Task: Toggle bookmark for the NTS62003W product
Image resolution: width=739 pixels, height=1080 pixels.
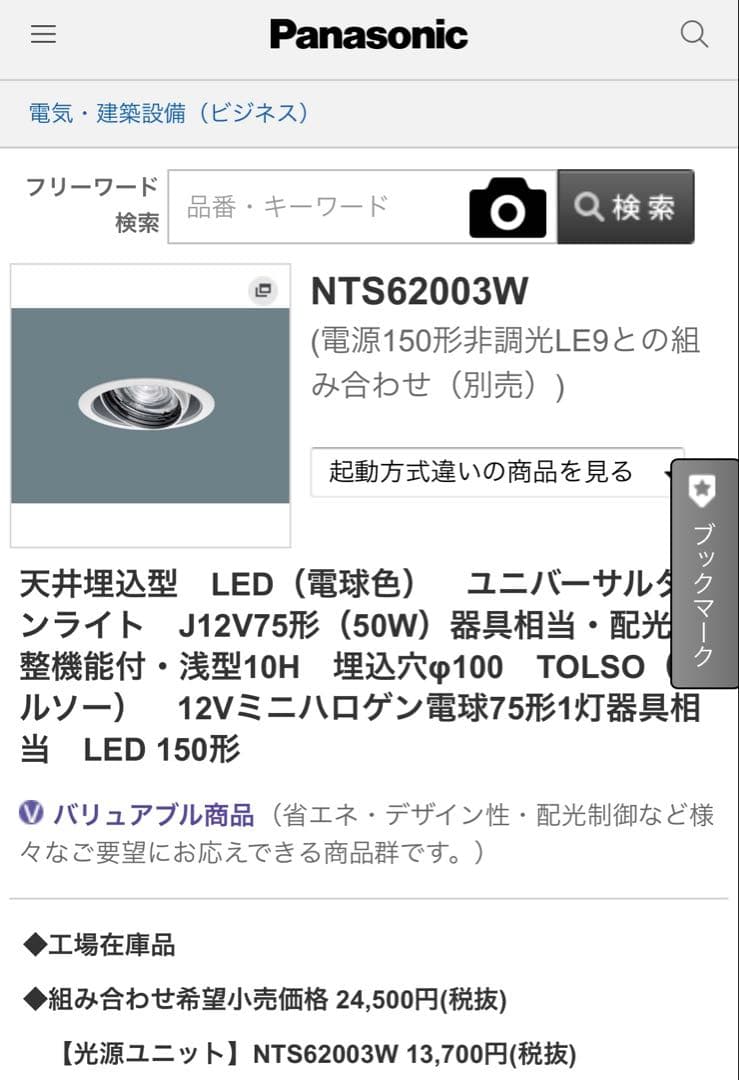Action: click(704, 570)
